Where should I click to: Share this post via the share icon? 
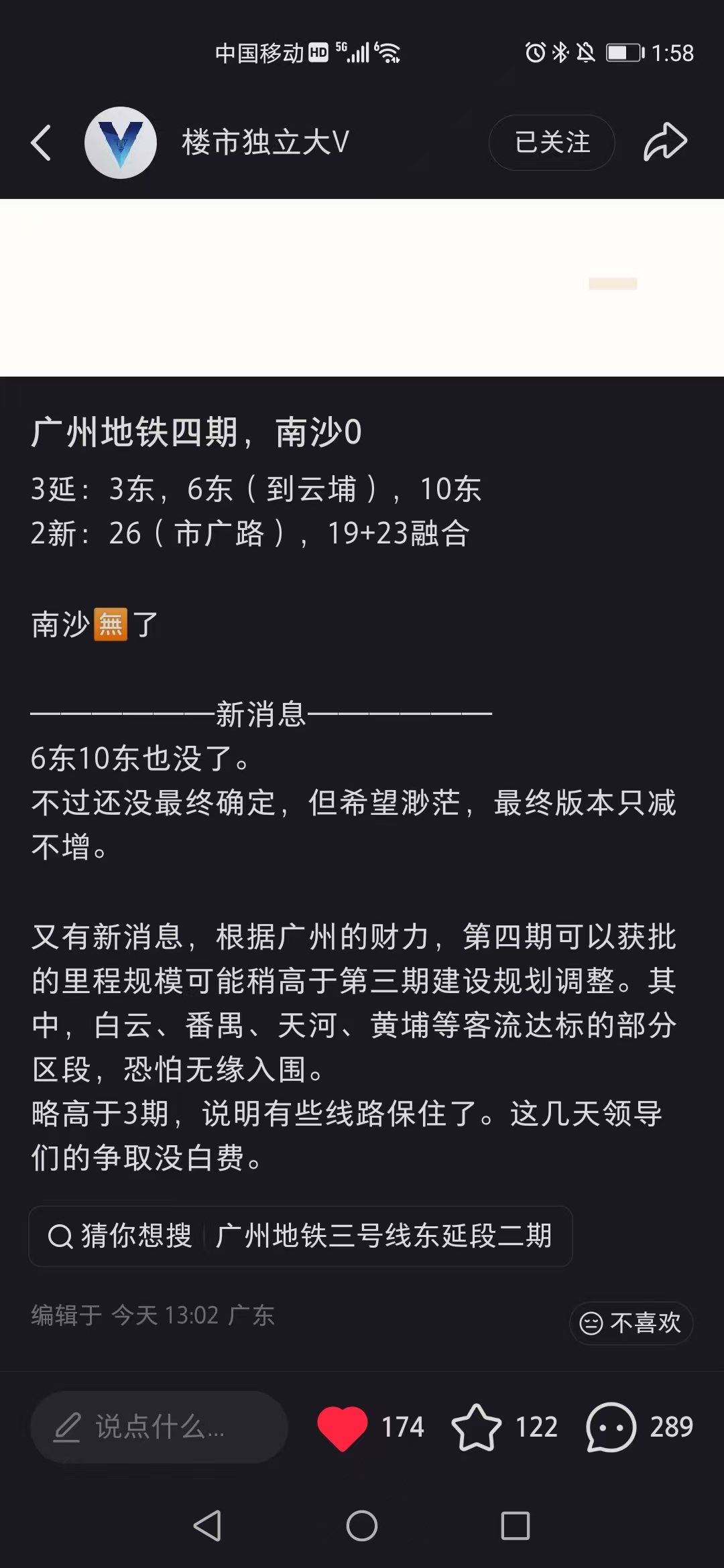coord(666,142)
